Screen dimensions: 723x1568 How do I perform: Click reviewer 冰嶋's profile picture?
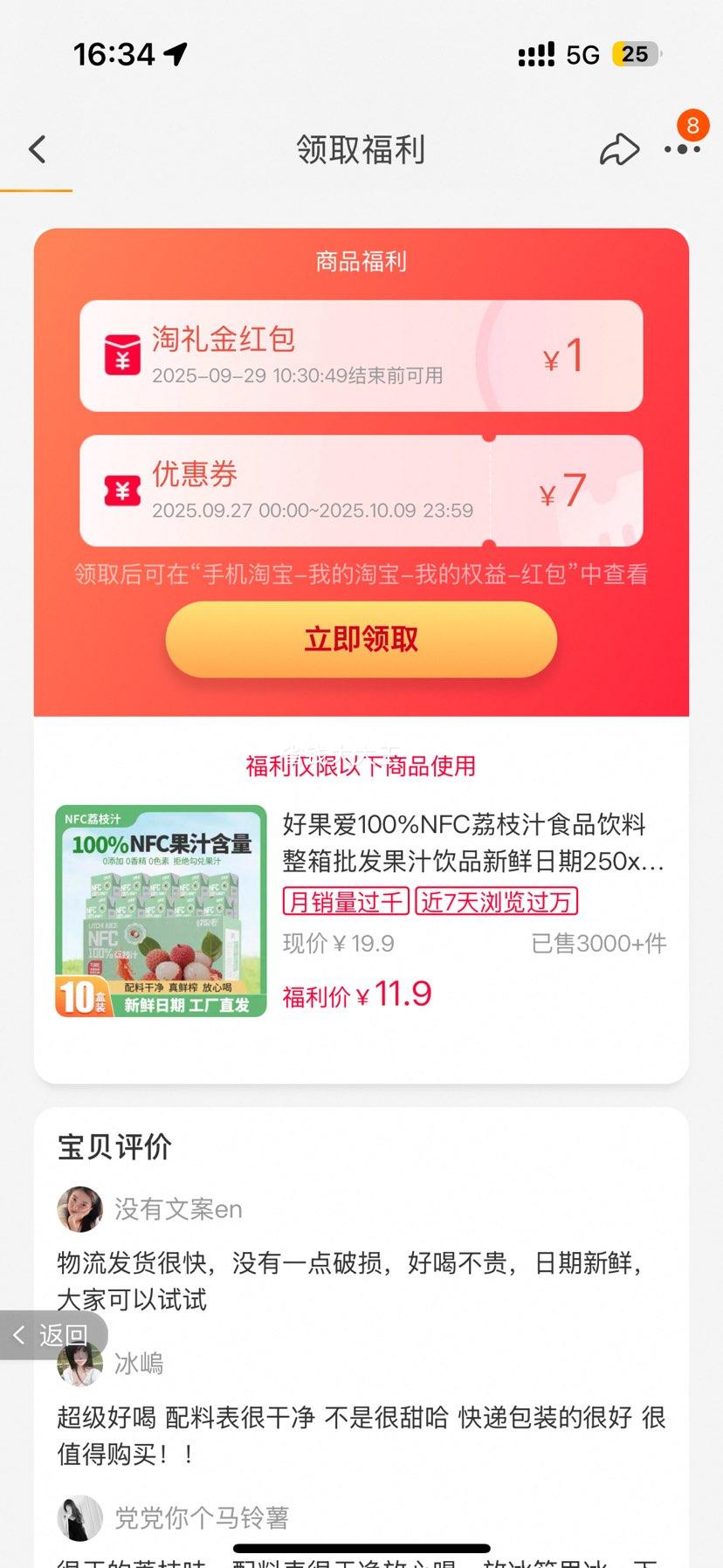(79, 1362)
